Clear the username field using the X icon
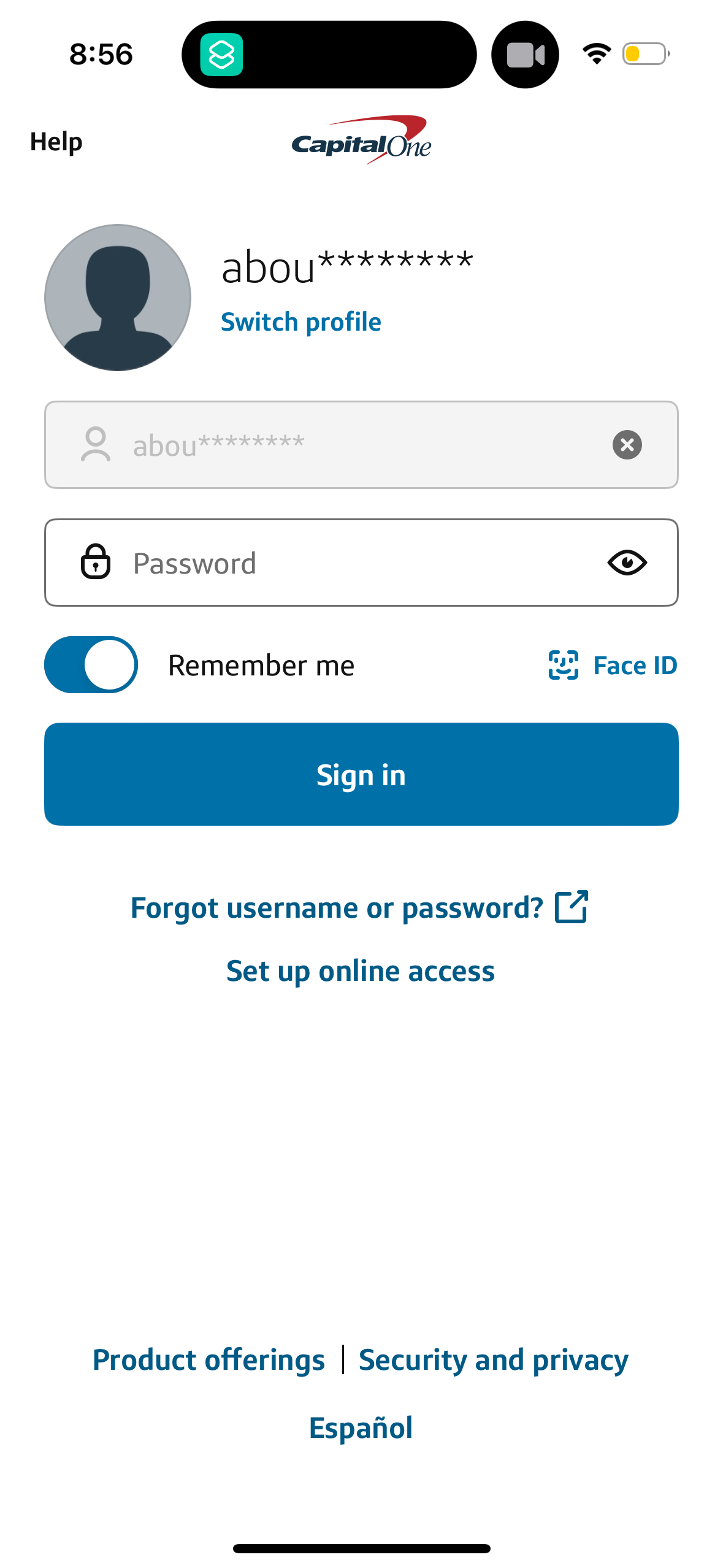 click(x=627, y=445)
